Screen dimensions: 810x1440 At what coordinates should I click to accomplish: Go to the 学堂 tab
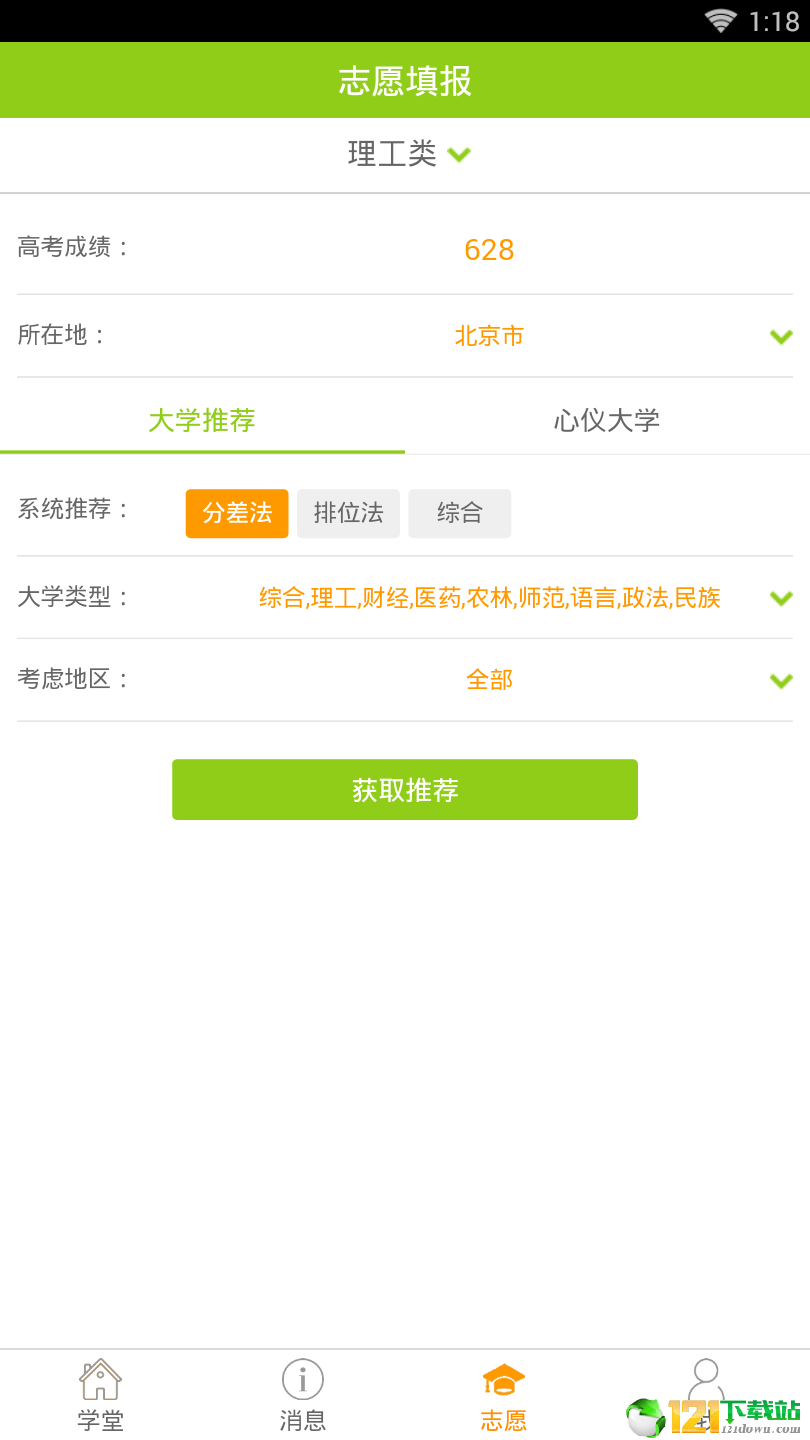(x=101, y=1395)
